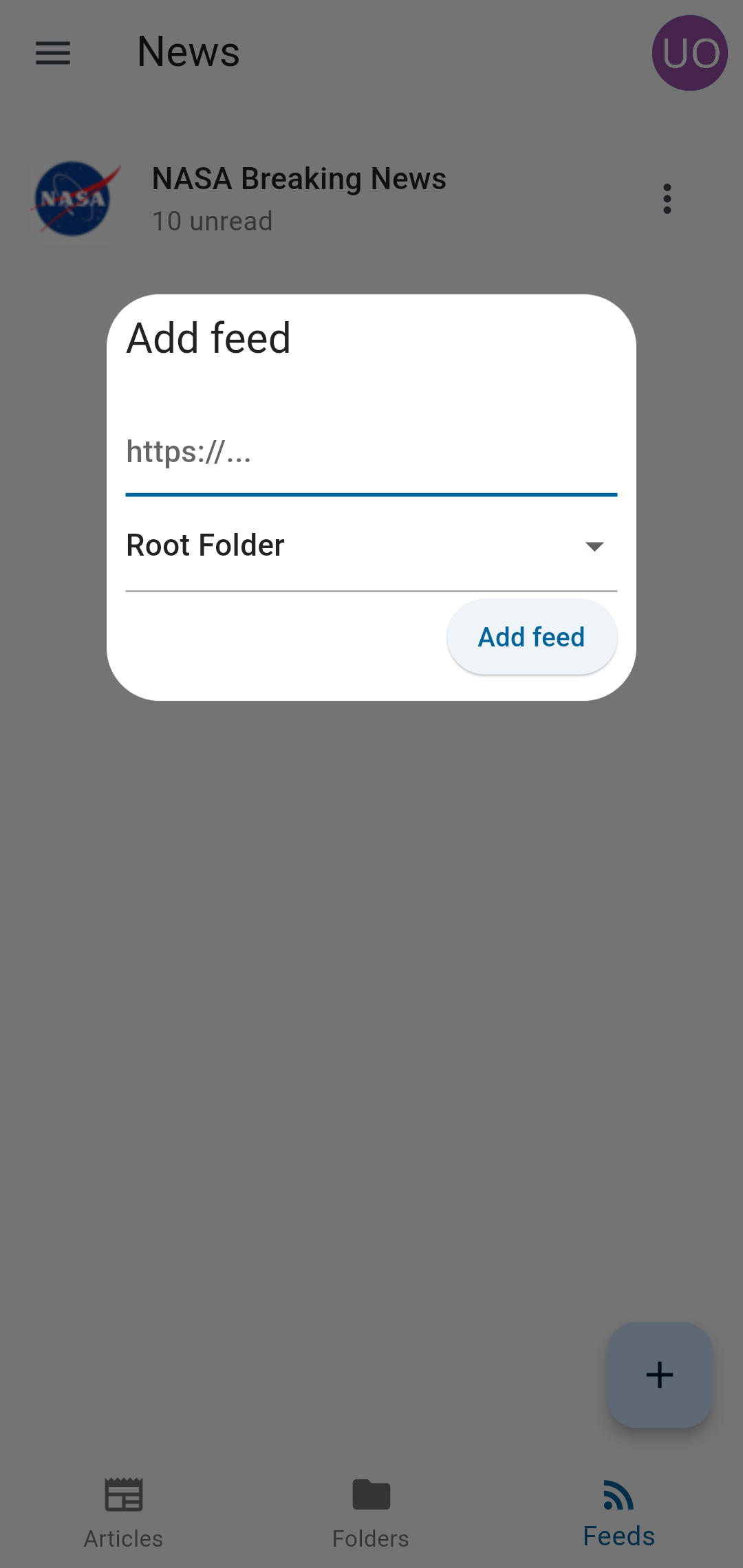Switch to the Articles tab
This screenshot has height=1568, width=743.
pyautogui.click(x=124, y=1514)
